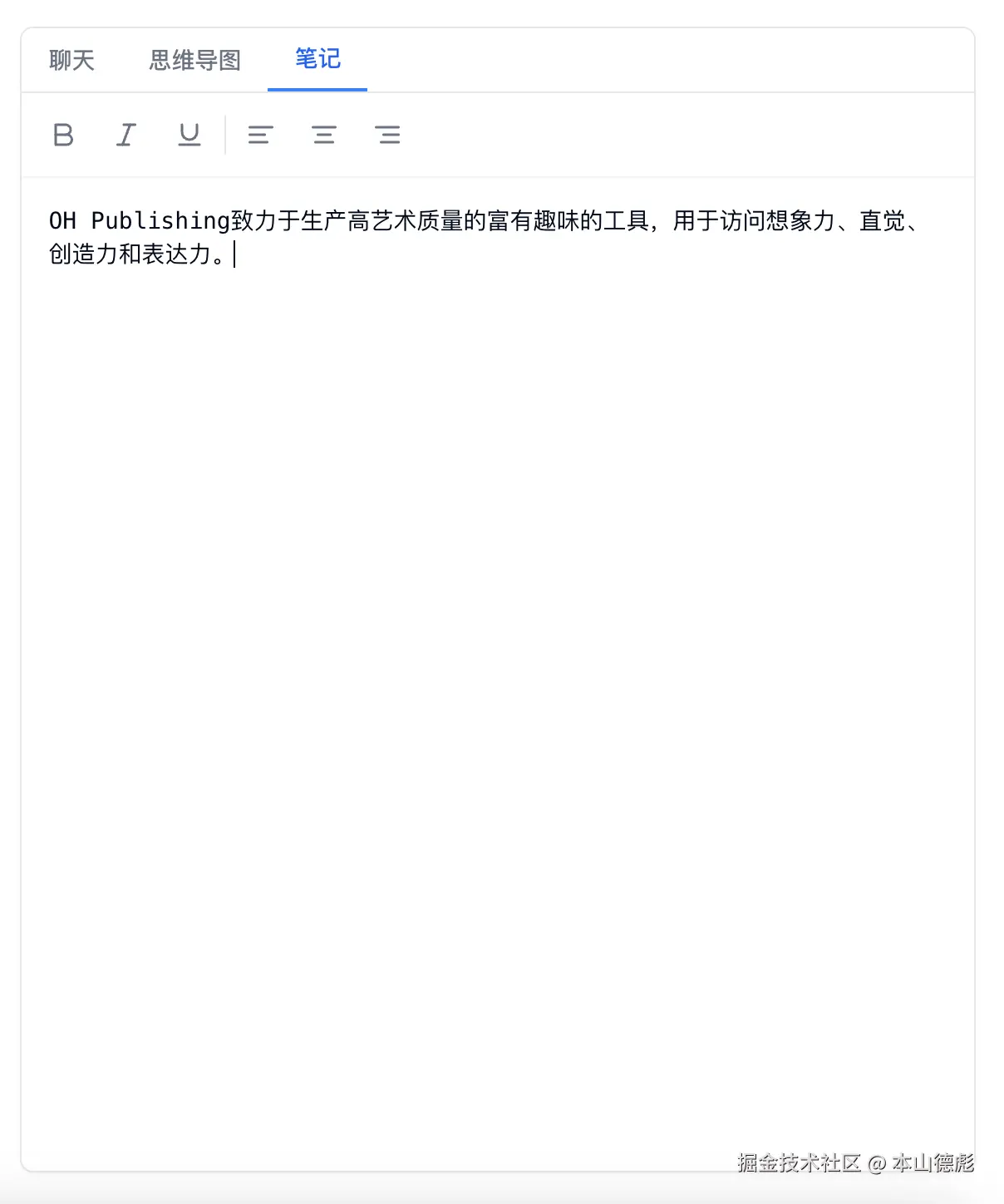Align text to the left
Viewport: 1004px width, 1204px height.
tap(260, 135)
